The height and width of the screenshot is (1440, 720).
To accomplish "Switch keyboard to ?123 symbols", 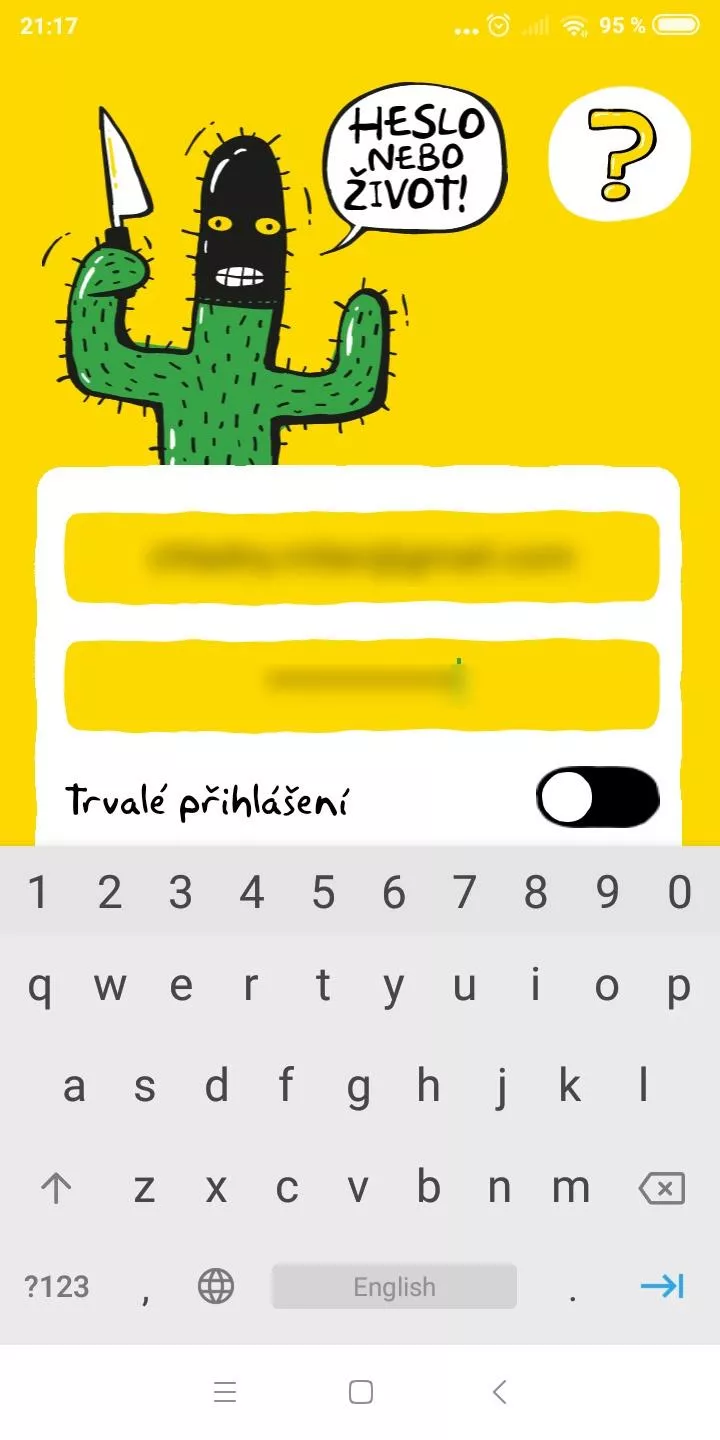I will (57, 1286).
